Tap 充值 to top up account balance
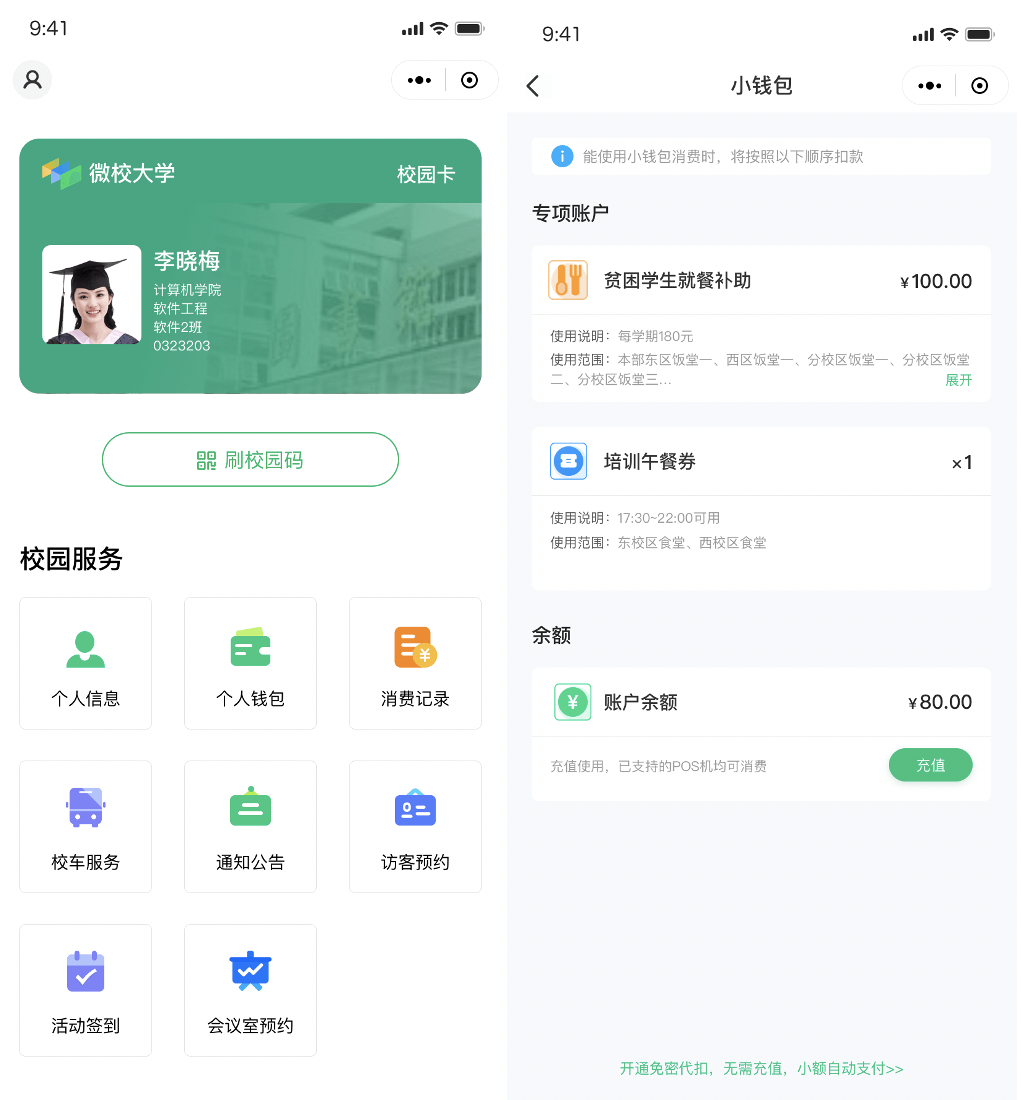 tap(930, 765)
